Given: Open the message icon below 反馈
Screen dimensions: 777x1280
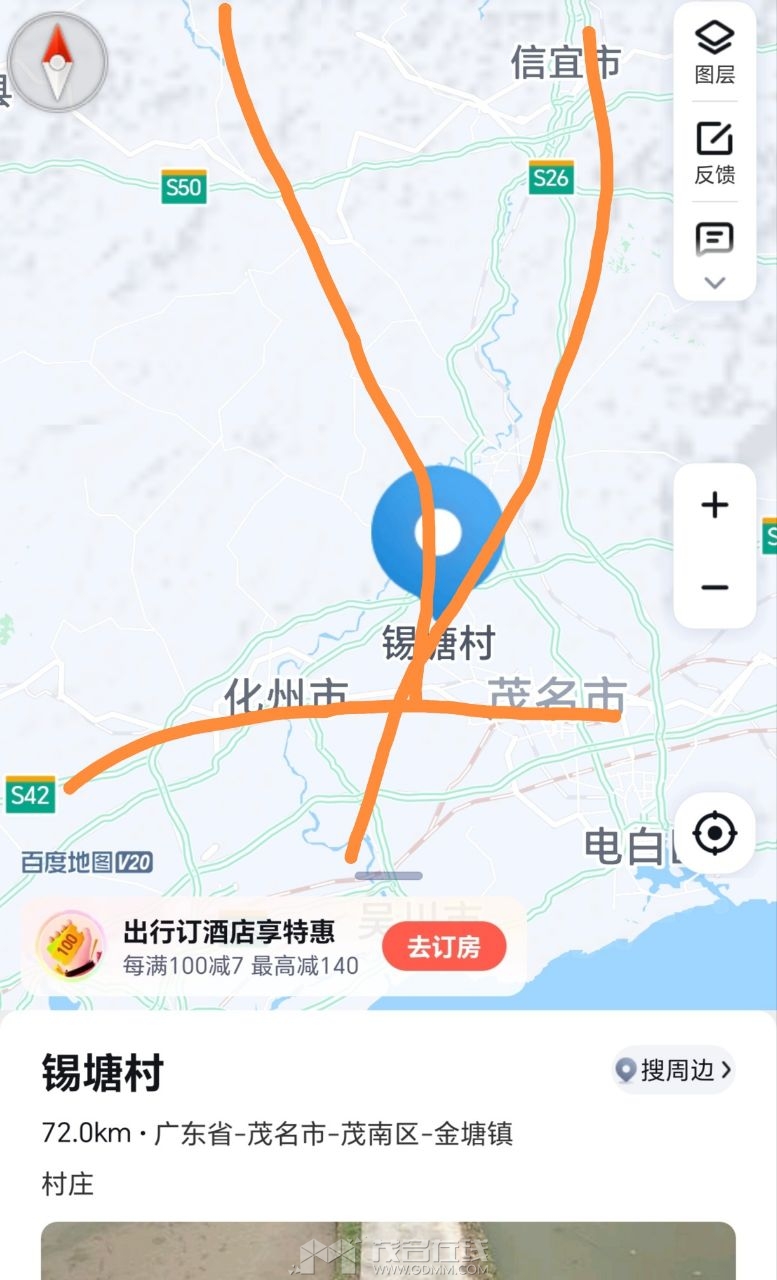Looking at the screenshot, I should pyautogui.click(x=715, y=239).
